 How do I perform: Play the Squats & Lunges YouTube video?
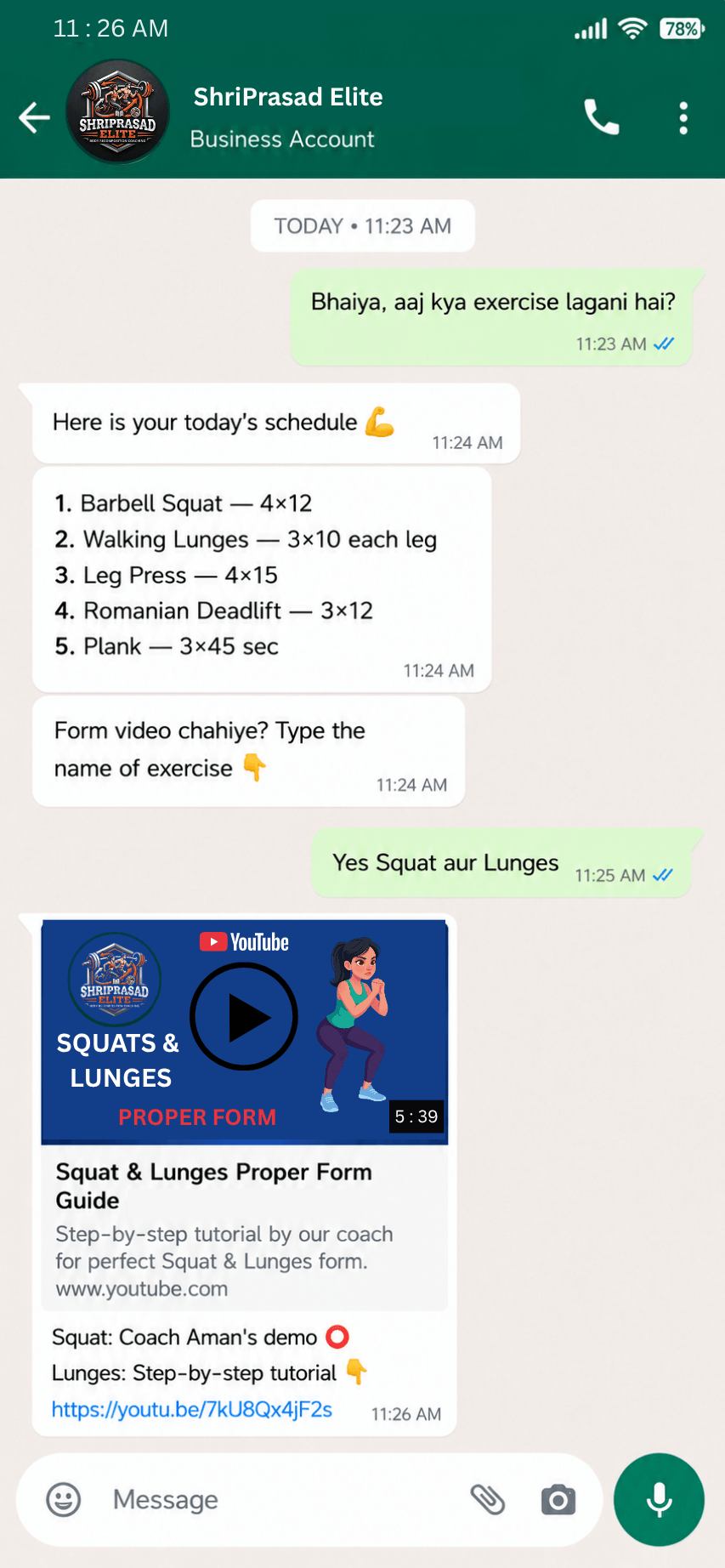[244, 1017]
